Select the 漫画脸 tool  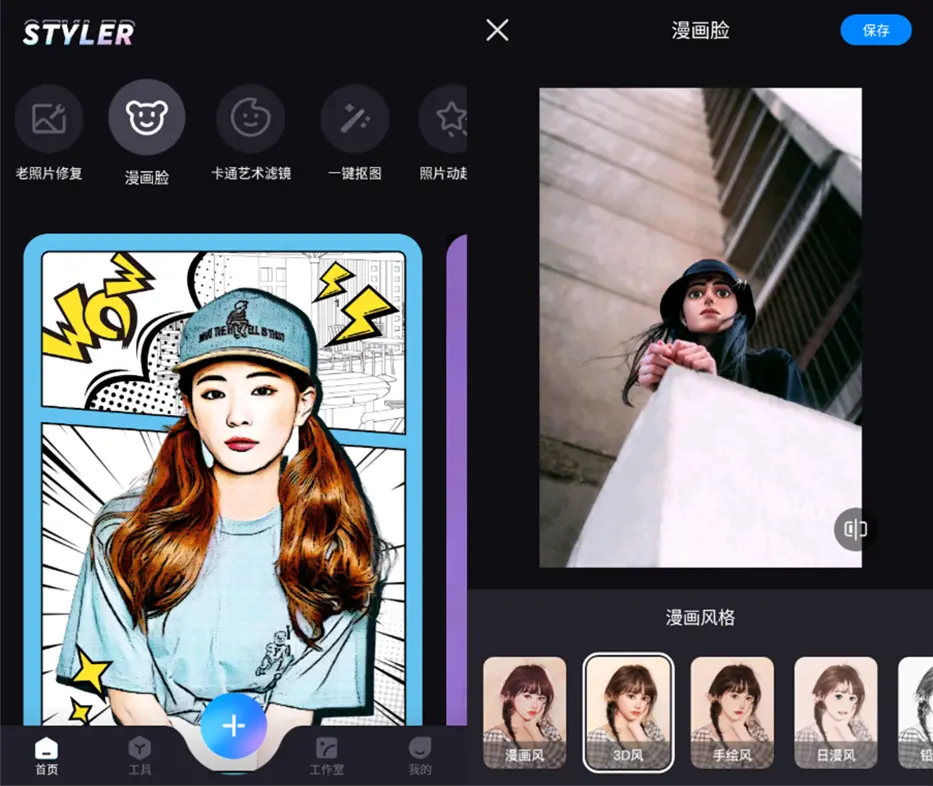pyautogui.click(x=146, y=118)
